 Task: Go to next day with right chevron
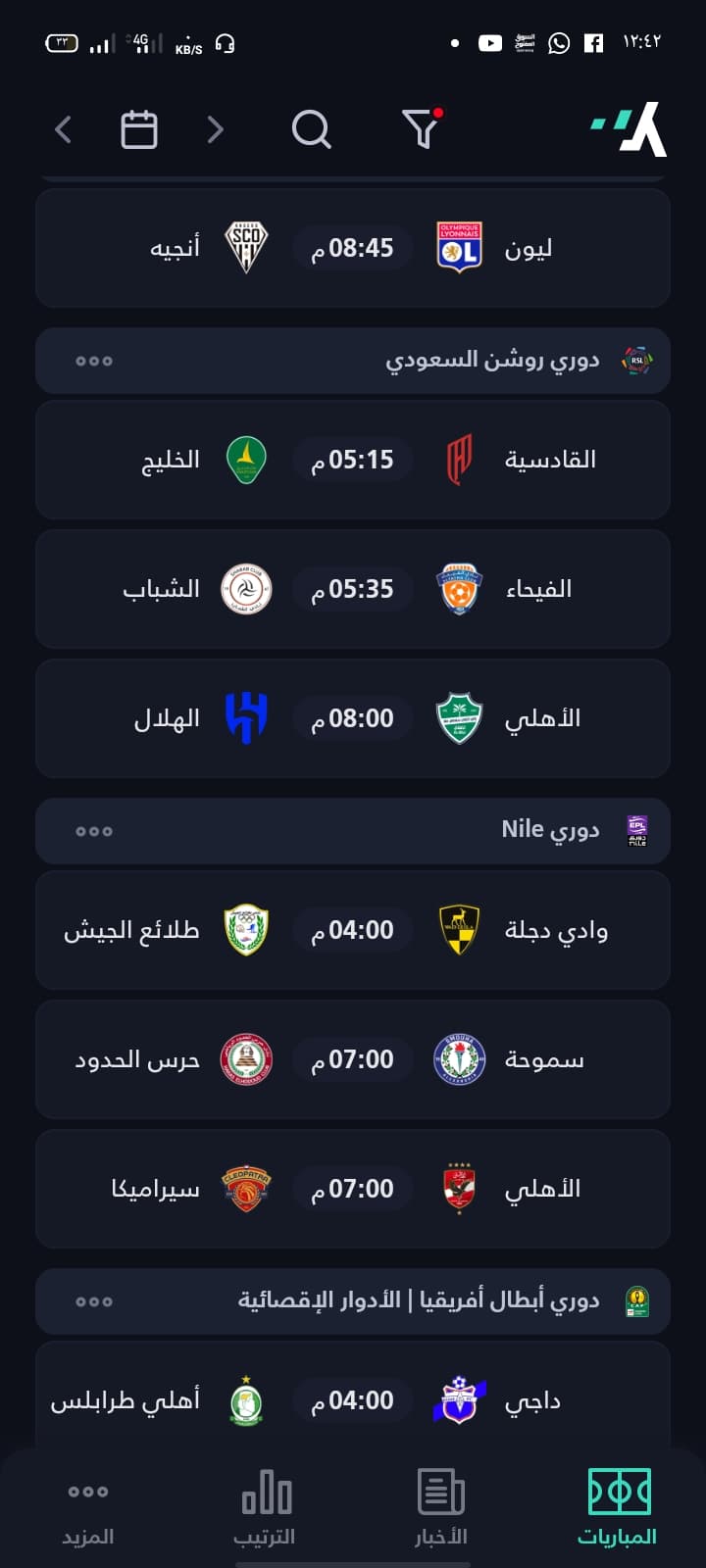click(215, 128)
